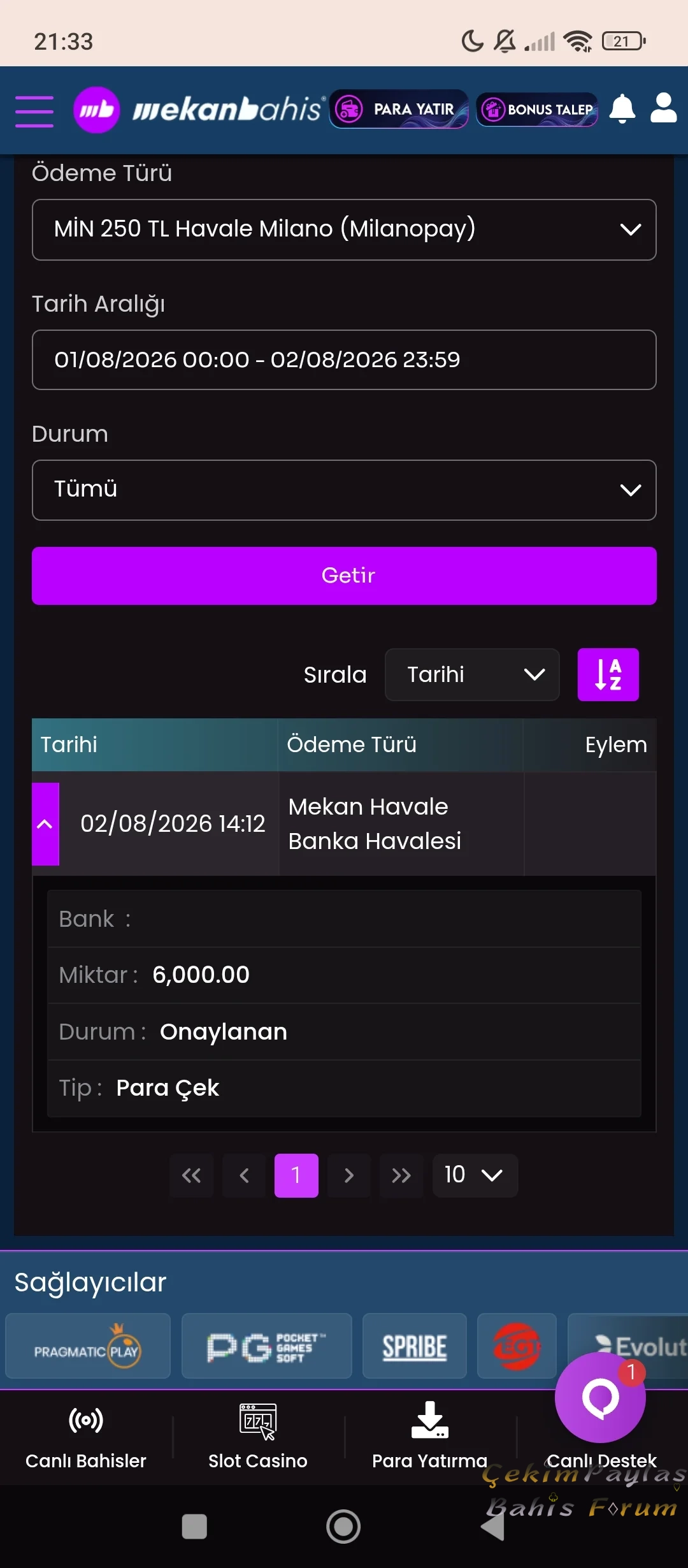Open the hamburger menu

click(34, 112)
